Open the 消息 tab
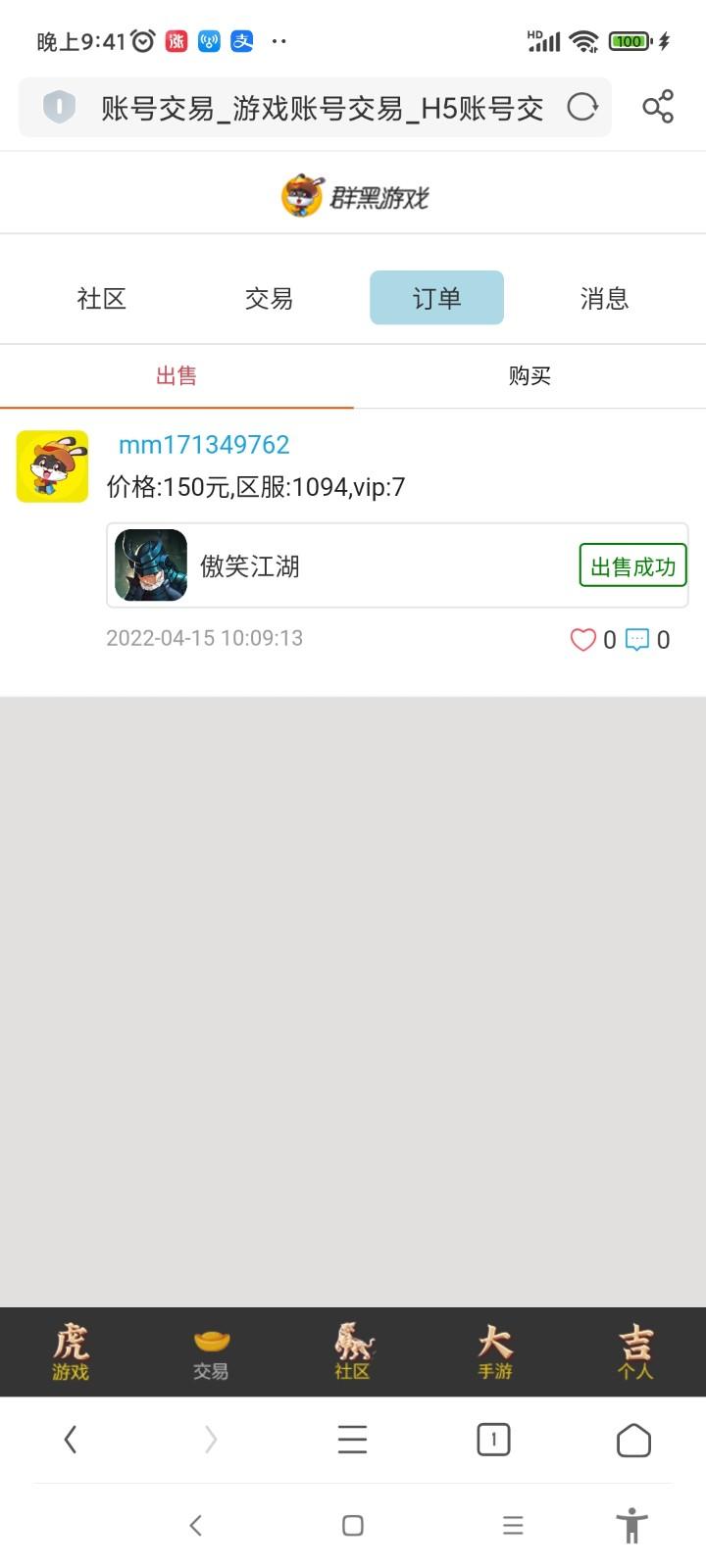Screen dimensions: 706x1568 point(604,298)
